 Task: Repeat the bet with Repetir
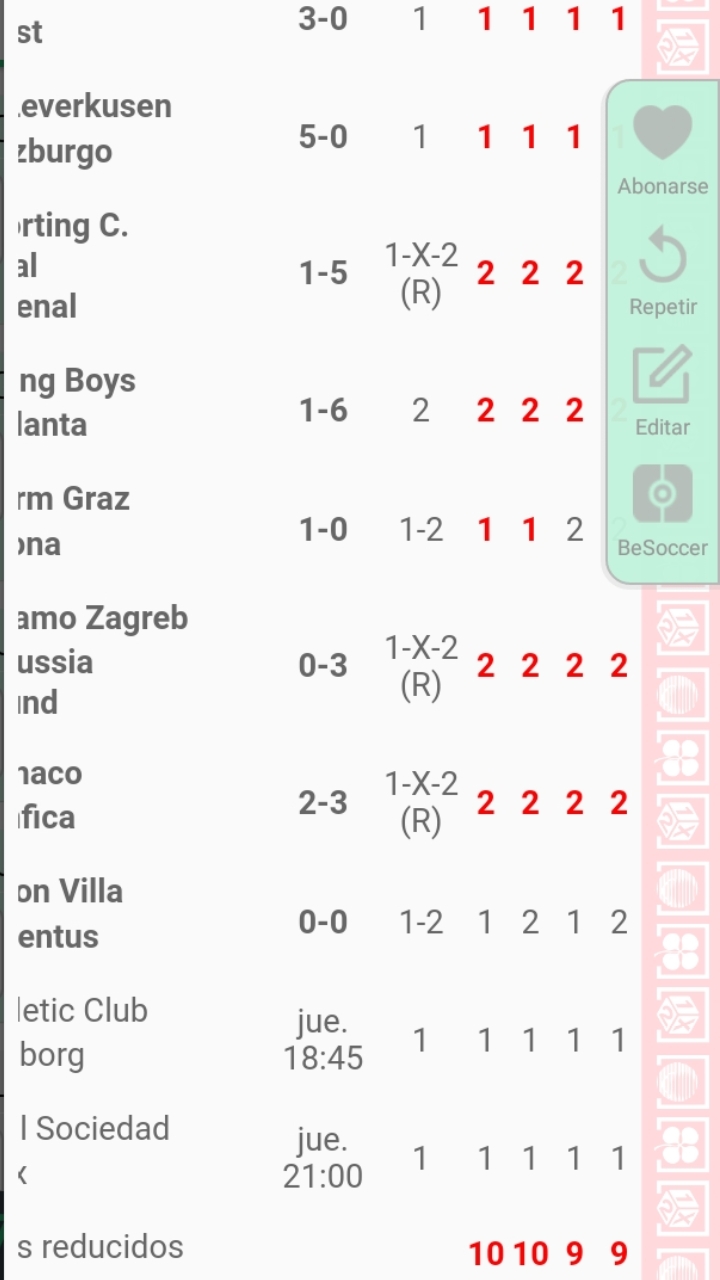[x=663, y=270]
